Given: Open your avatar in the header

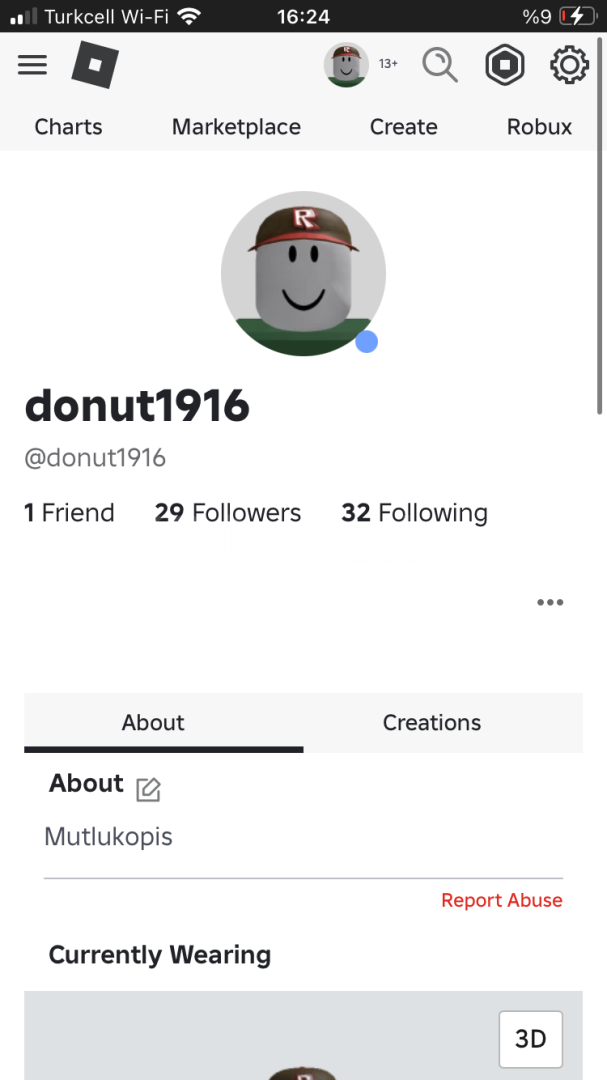Looking at the screenshot, I should pyautogui.click(x=346, y=65).
